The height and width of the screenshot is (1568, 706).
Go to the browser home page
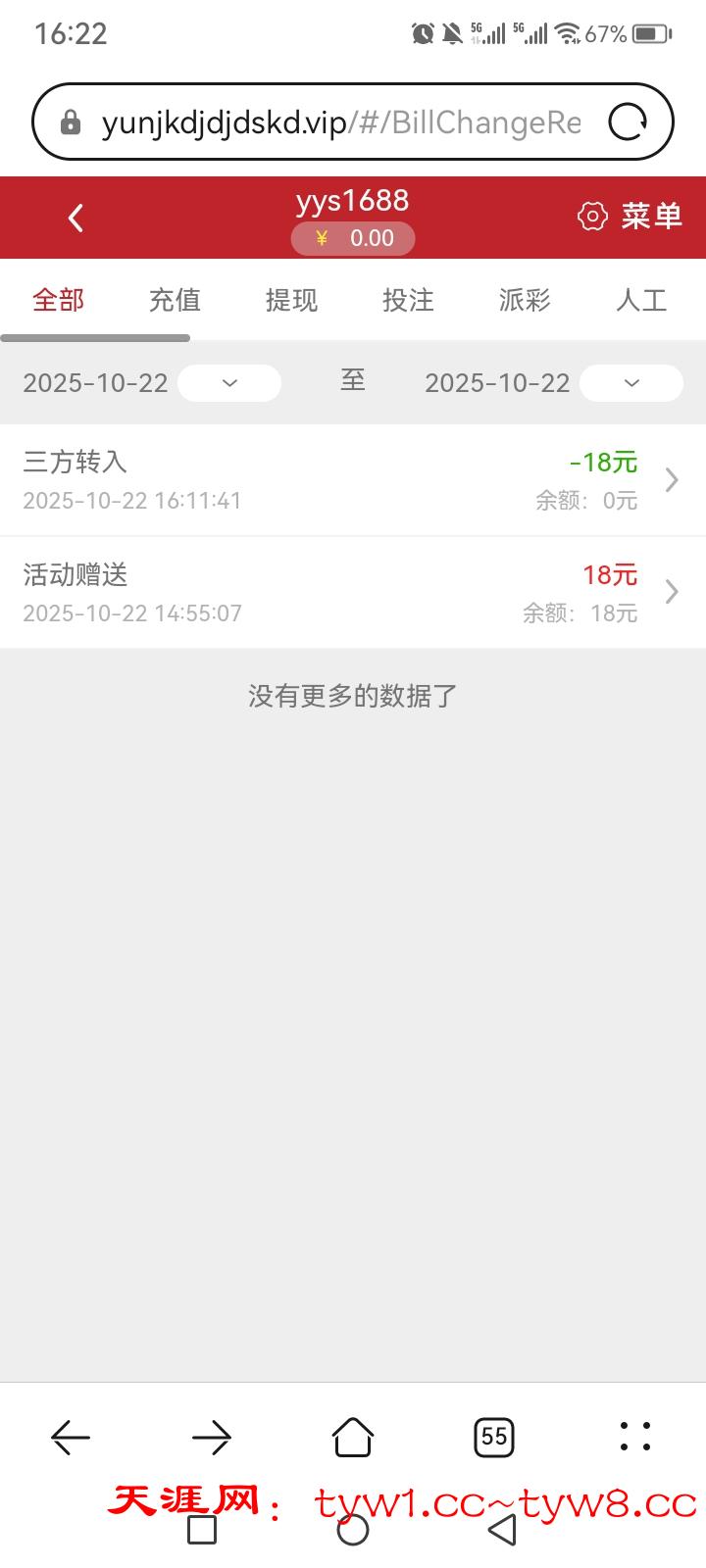click(353, 1437)
